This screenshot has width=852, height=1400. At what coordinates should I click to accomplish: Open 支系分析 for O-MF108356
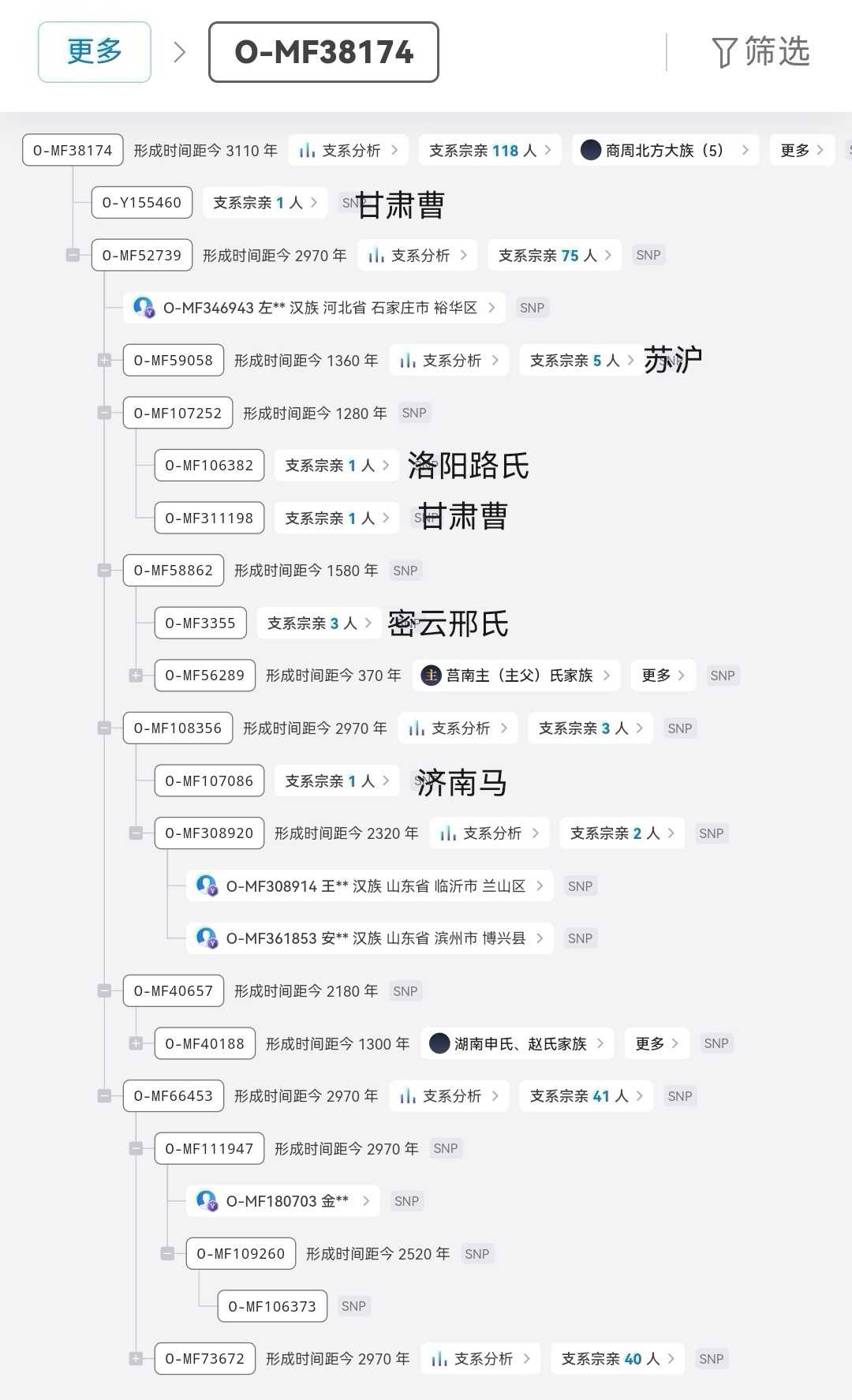click(x=458, y=728)
